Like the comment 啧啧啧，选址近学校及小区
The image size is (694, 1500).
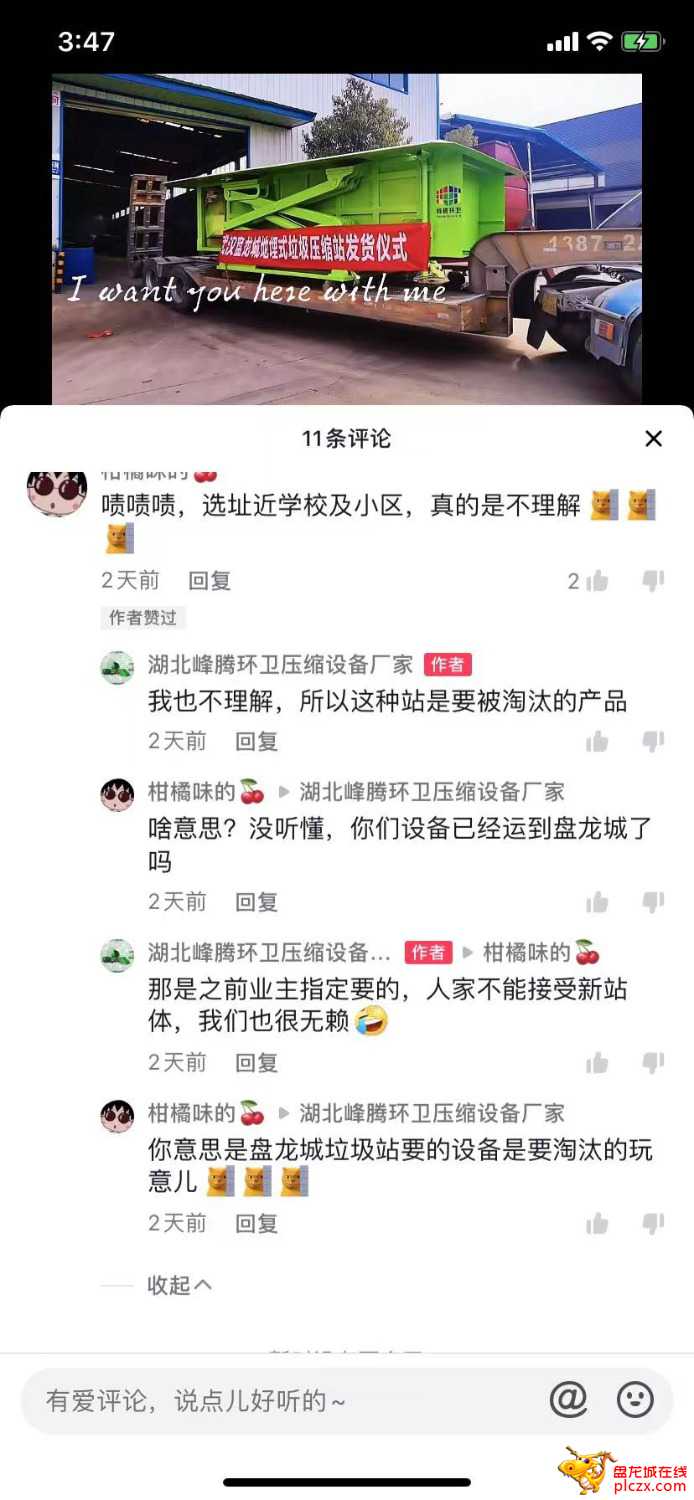(x=598, y=581)
